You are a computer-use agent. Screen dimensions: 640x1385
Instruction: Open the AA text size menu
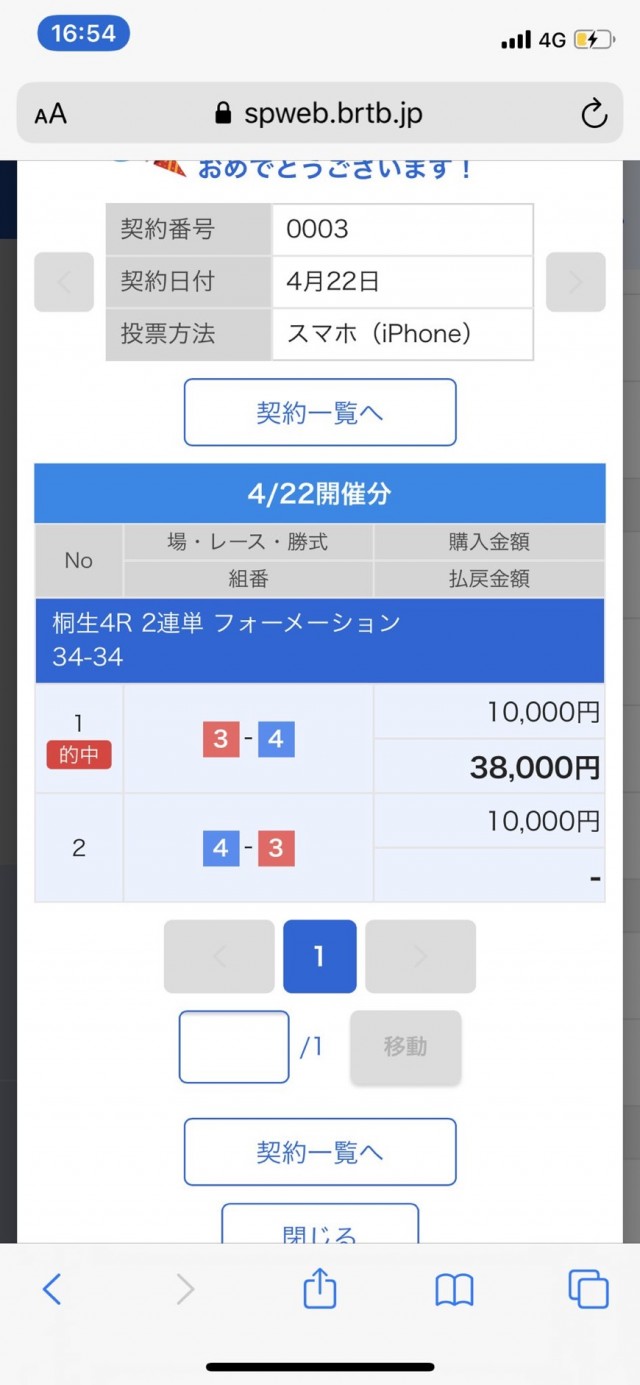point(51,114)
